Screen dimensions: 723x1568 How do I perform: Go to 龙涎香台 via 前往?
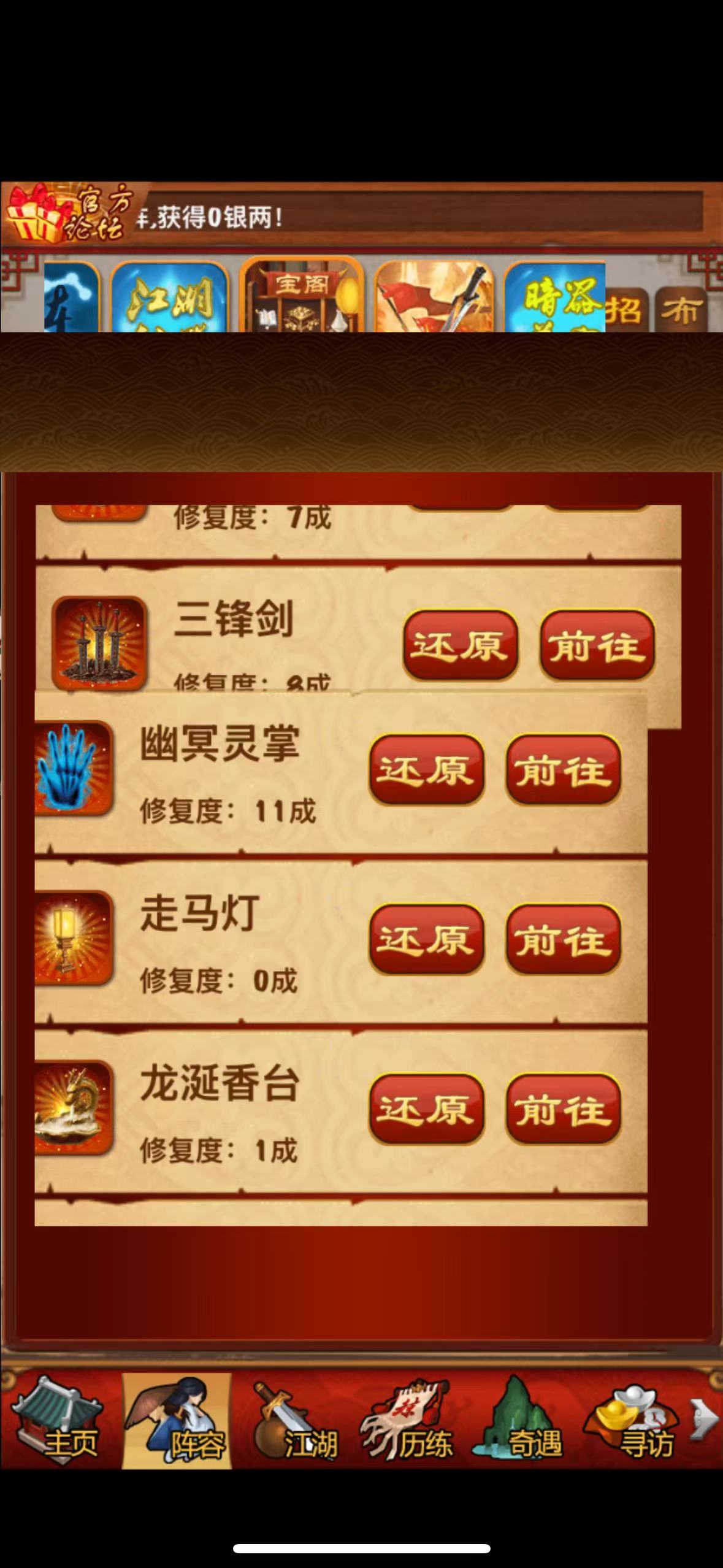563,1109
